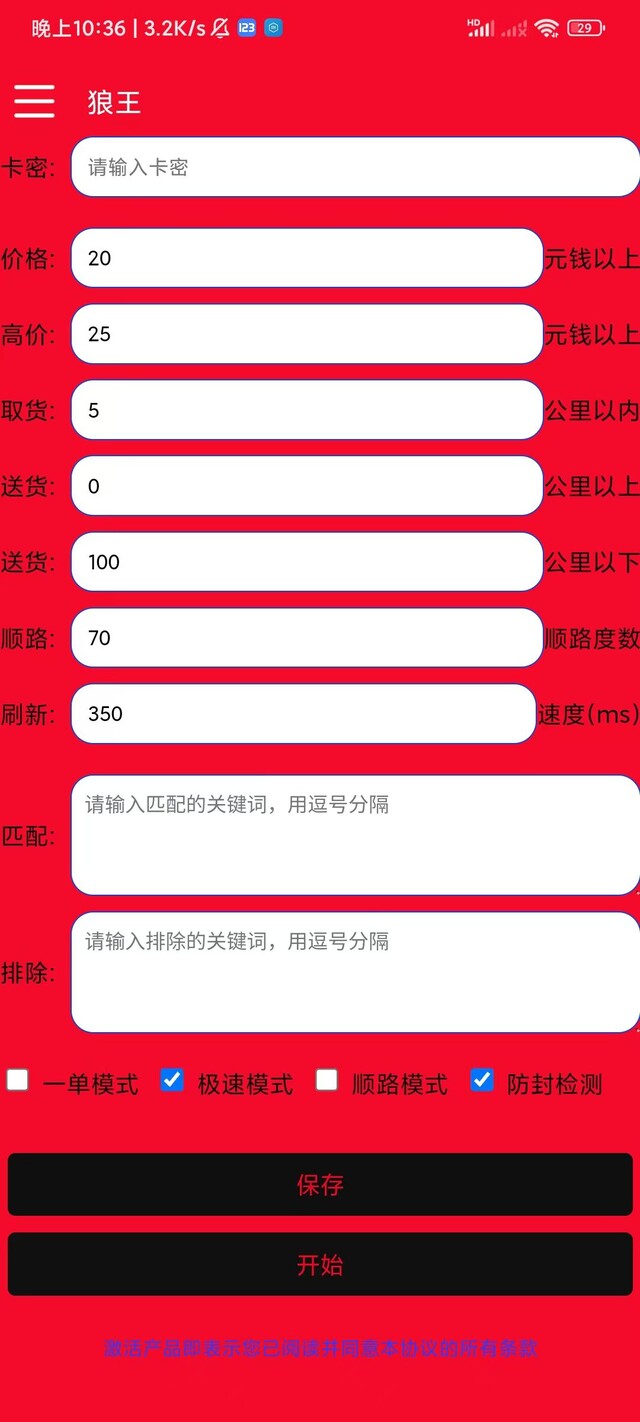Focus the 排除 keywords text box
This screenshot has width=640, height=1422.
point(355,972)
